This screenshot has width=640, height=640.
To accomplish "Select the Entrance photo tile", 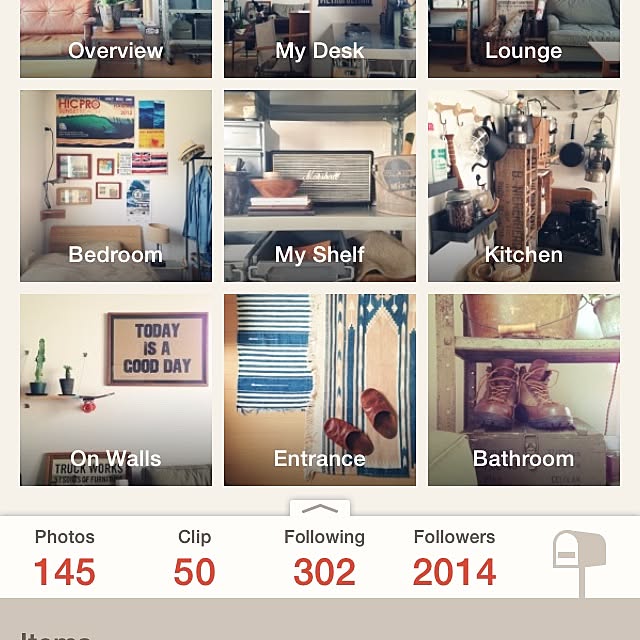I will tap(320, 390).
